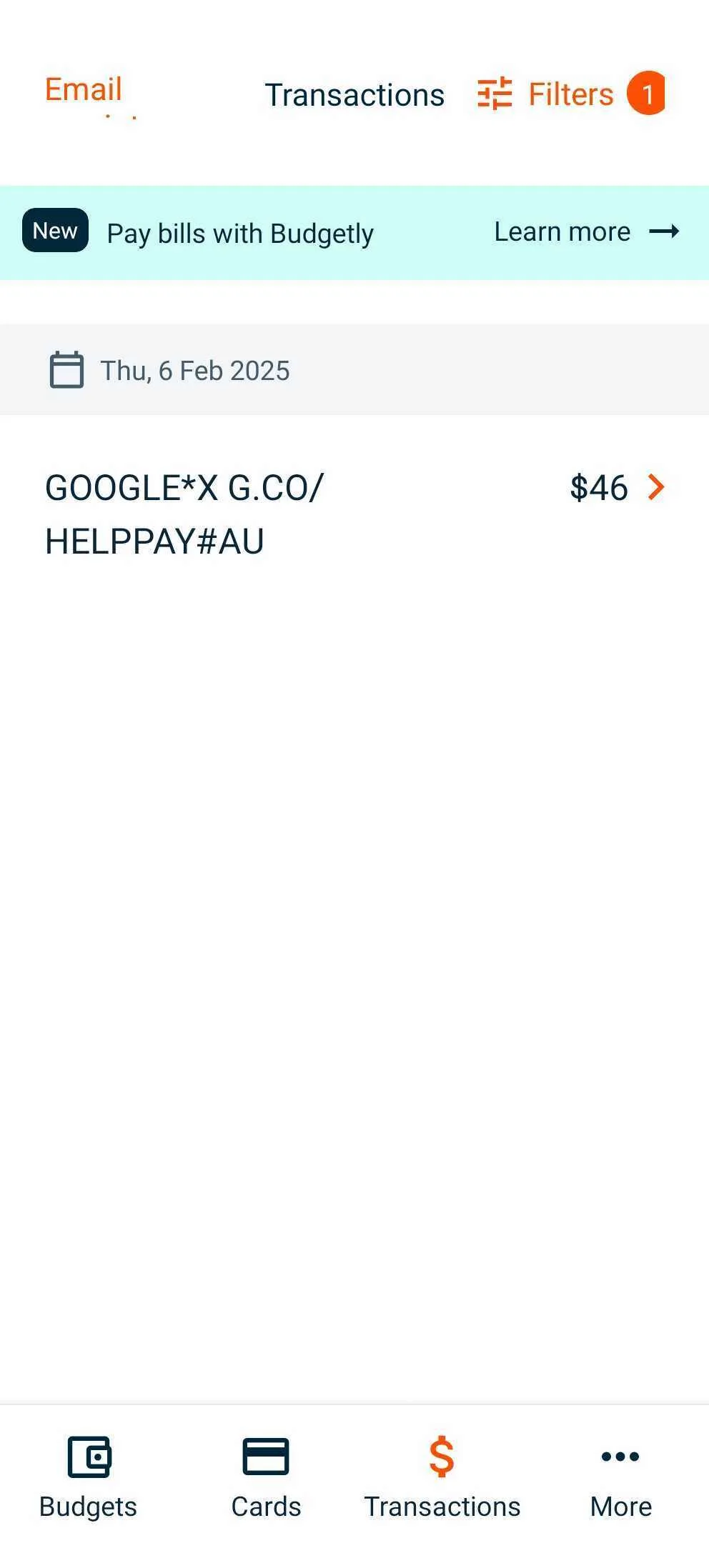709x1568 pixels.
Task: Select the Transactions dollar icon
Action: coord(441,1457)
